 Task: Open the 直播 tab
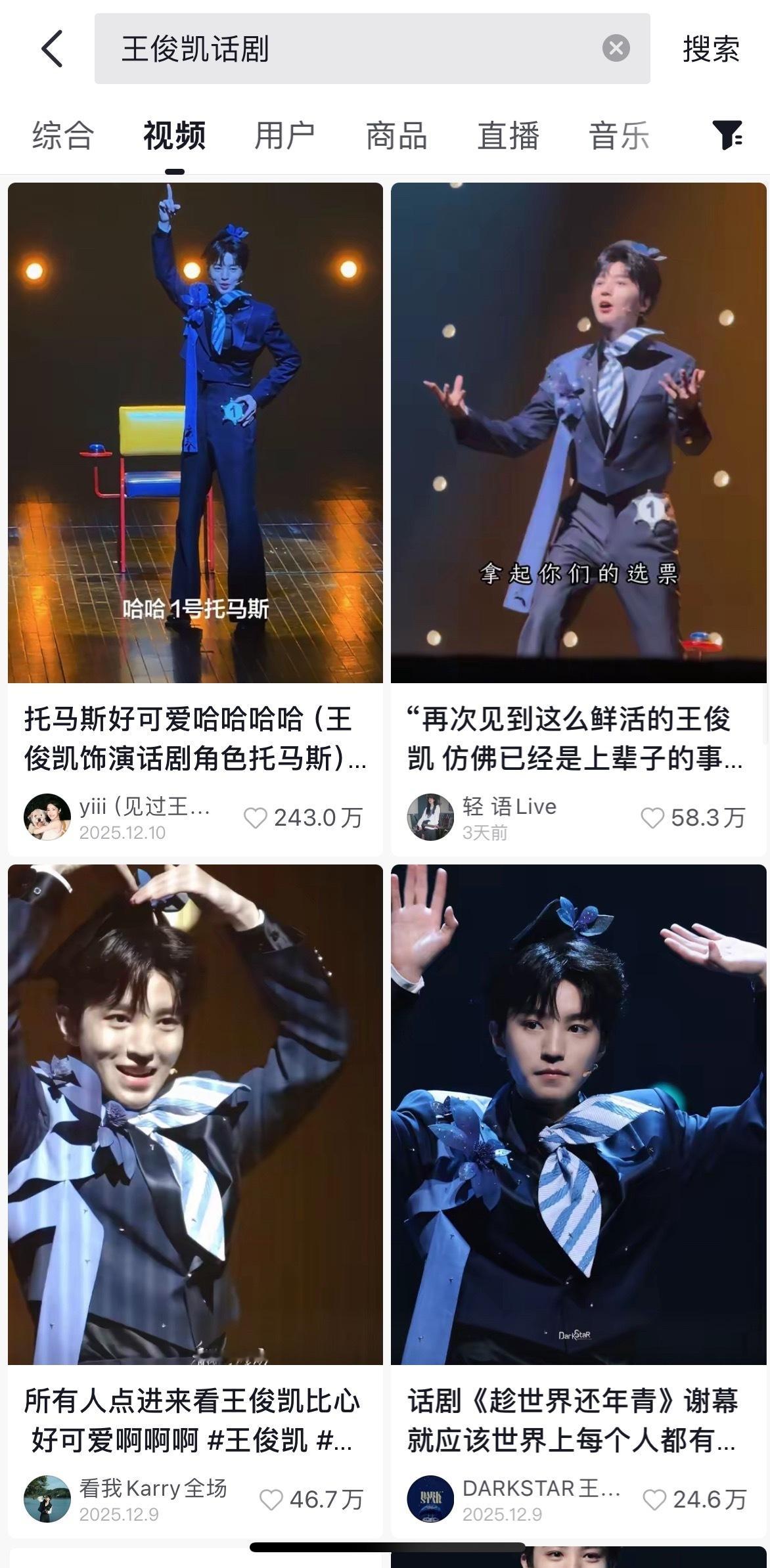point(509,135)
